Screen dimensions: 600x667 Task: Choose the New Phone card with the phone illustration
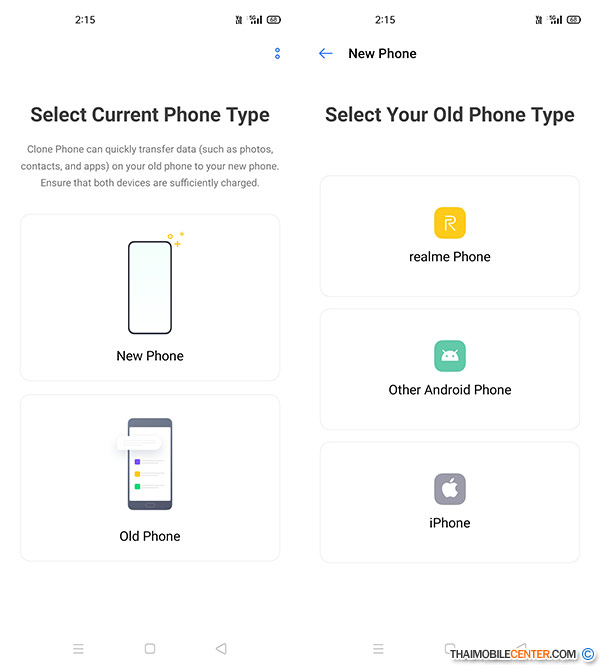[x=150, y=297]
